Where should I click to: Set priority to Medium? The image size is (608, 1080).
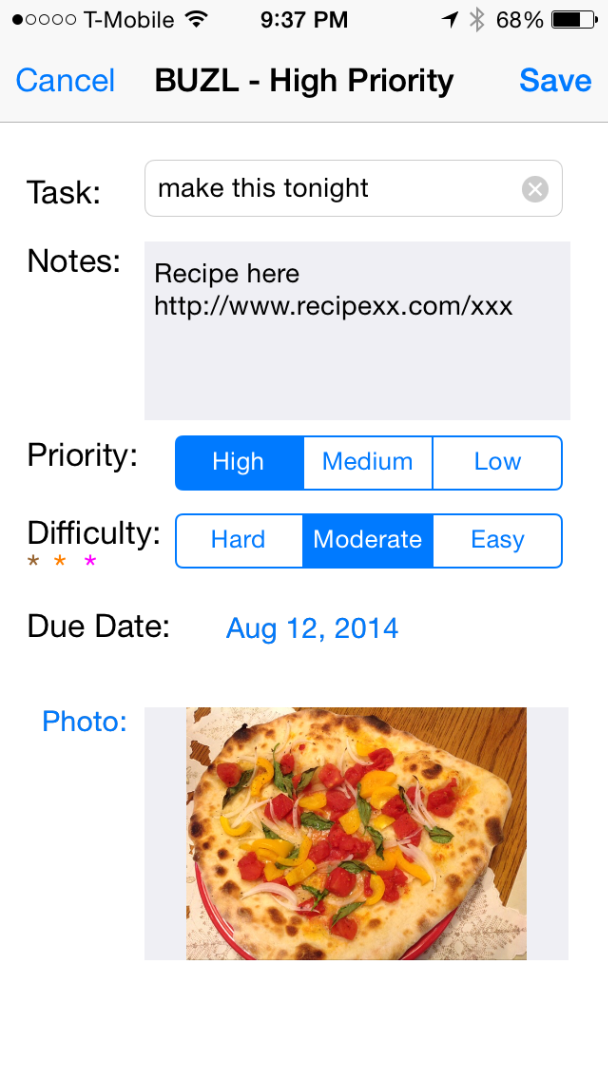pos(367,462)
